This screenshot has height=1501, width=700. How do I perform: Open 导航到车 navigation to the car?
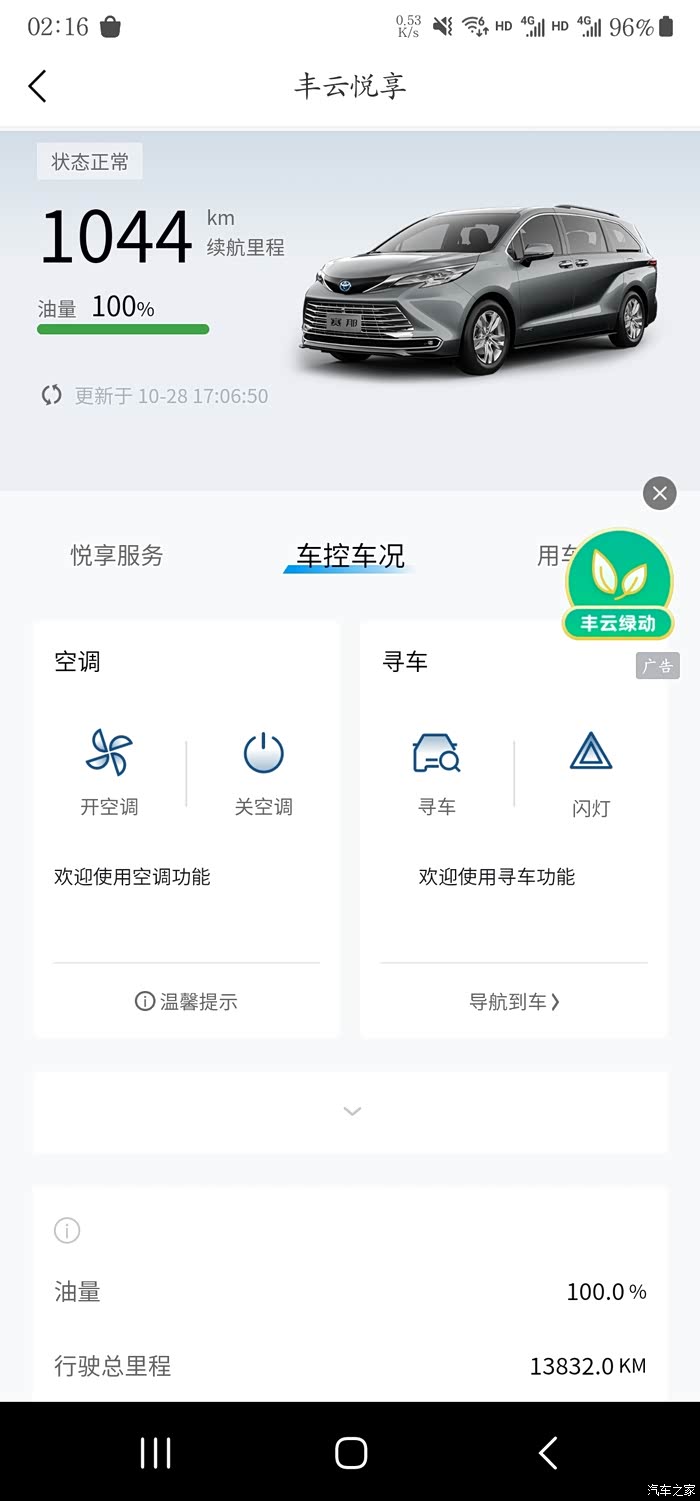(x=514, y=1001)
